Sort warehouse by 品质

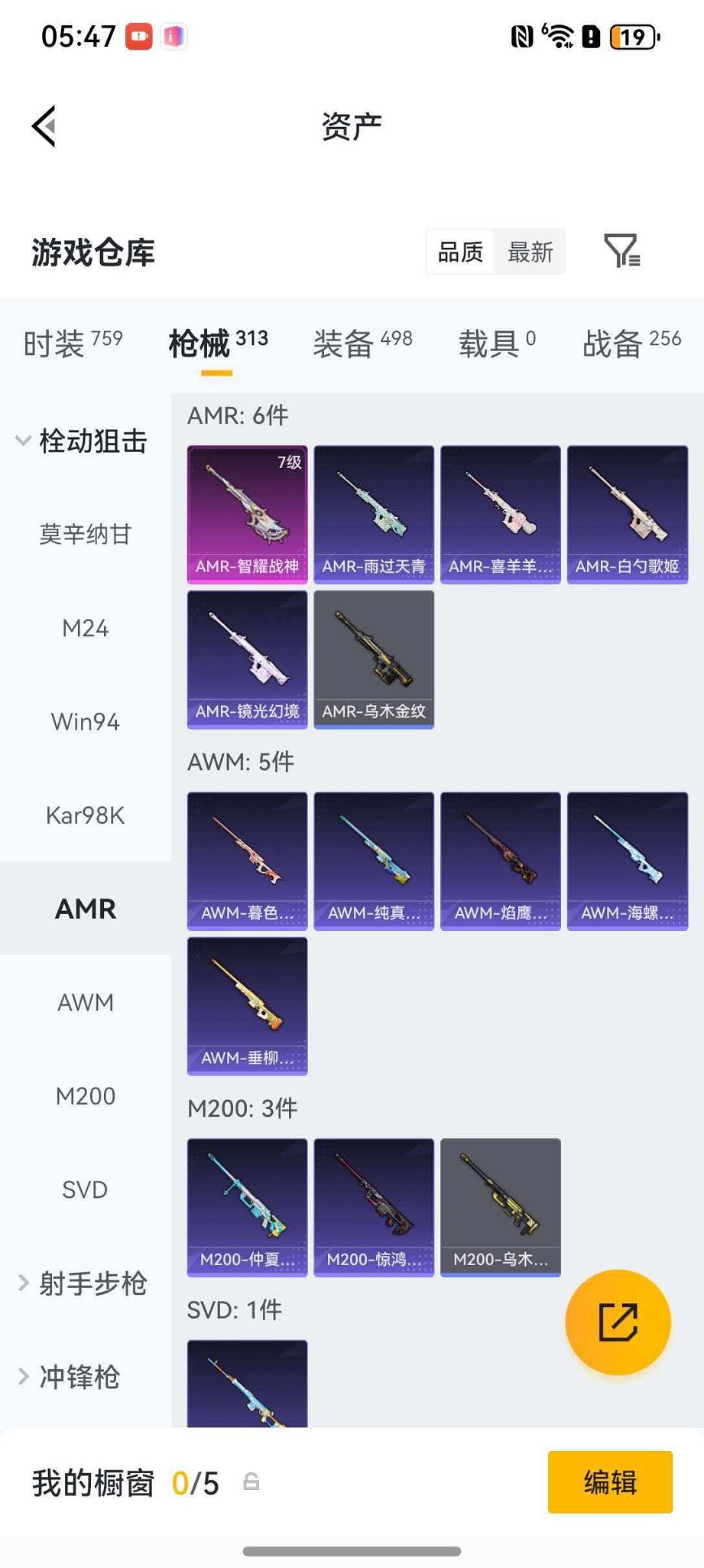pyautogui.click(x=460, y=252)
